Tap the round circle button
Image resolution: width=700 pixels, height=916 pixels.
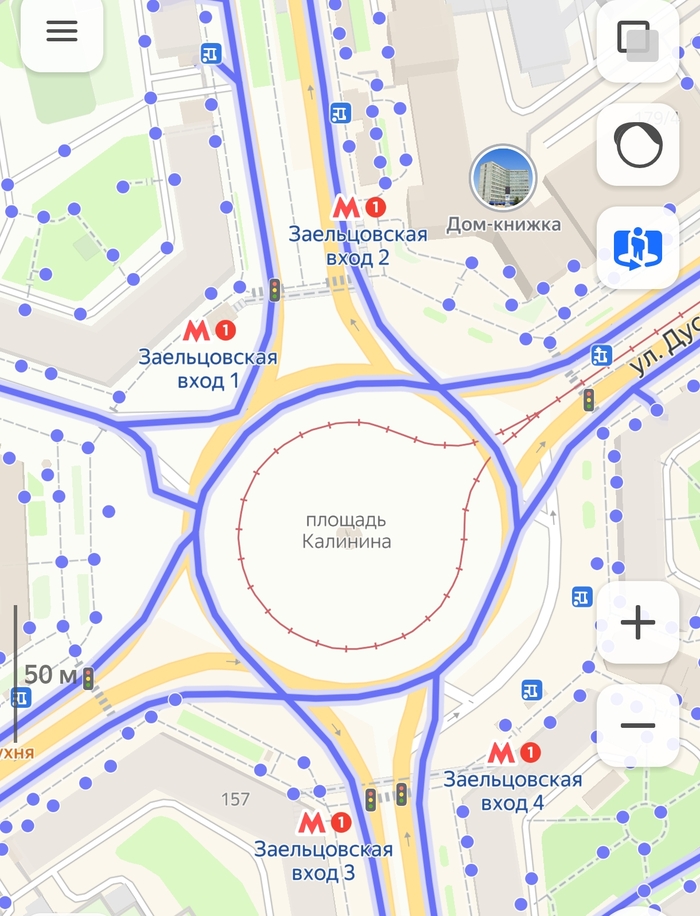point(637,145)
